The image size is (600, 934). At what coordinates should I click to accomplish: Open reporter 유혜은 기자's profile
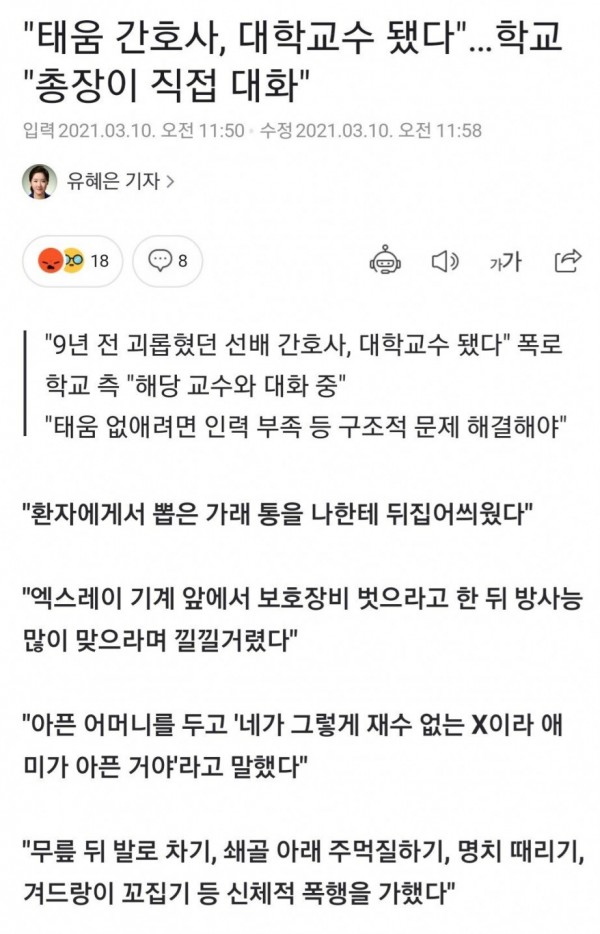[110, 181]
